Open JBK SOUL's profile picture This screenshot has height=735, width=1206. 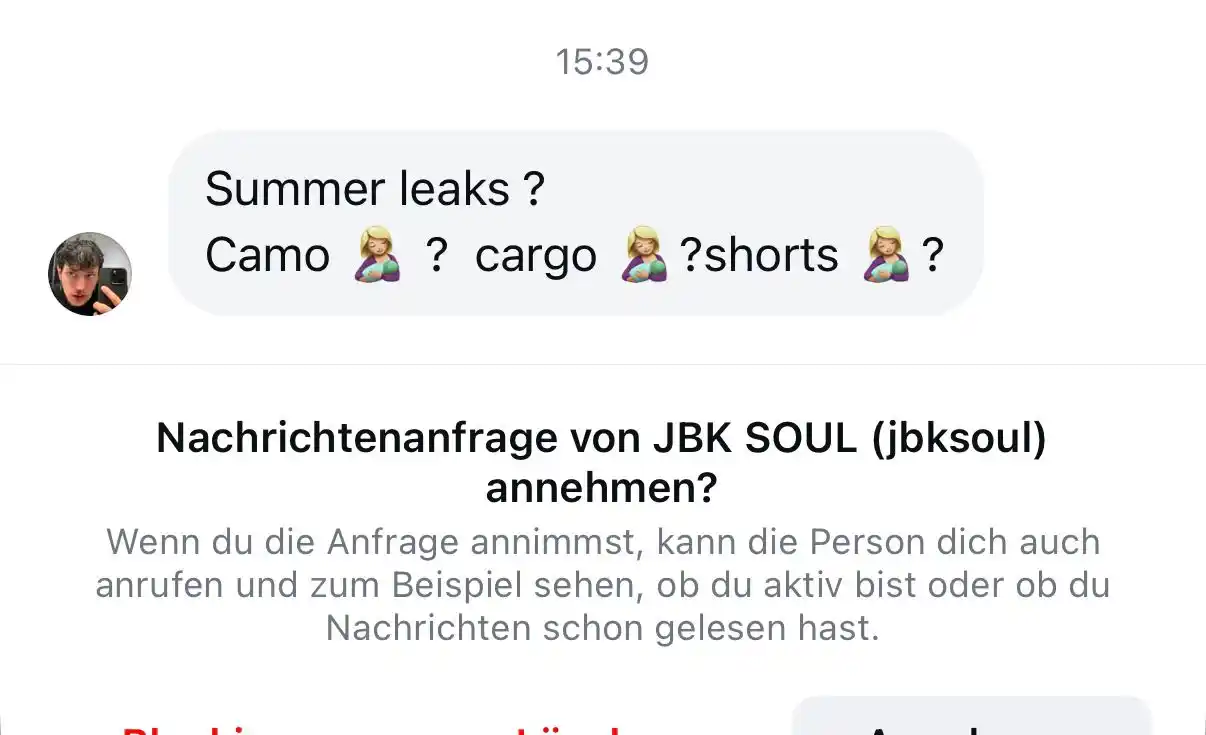click(x=90, y=274)
